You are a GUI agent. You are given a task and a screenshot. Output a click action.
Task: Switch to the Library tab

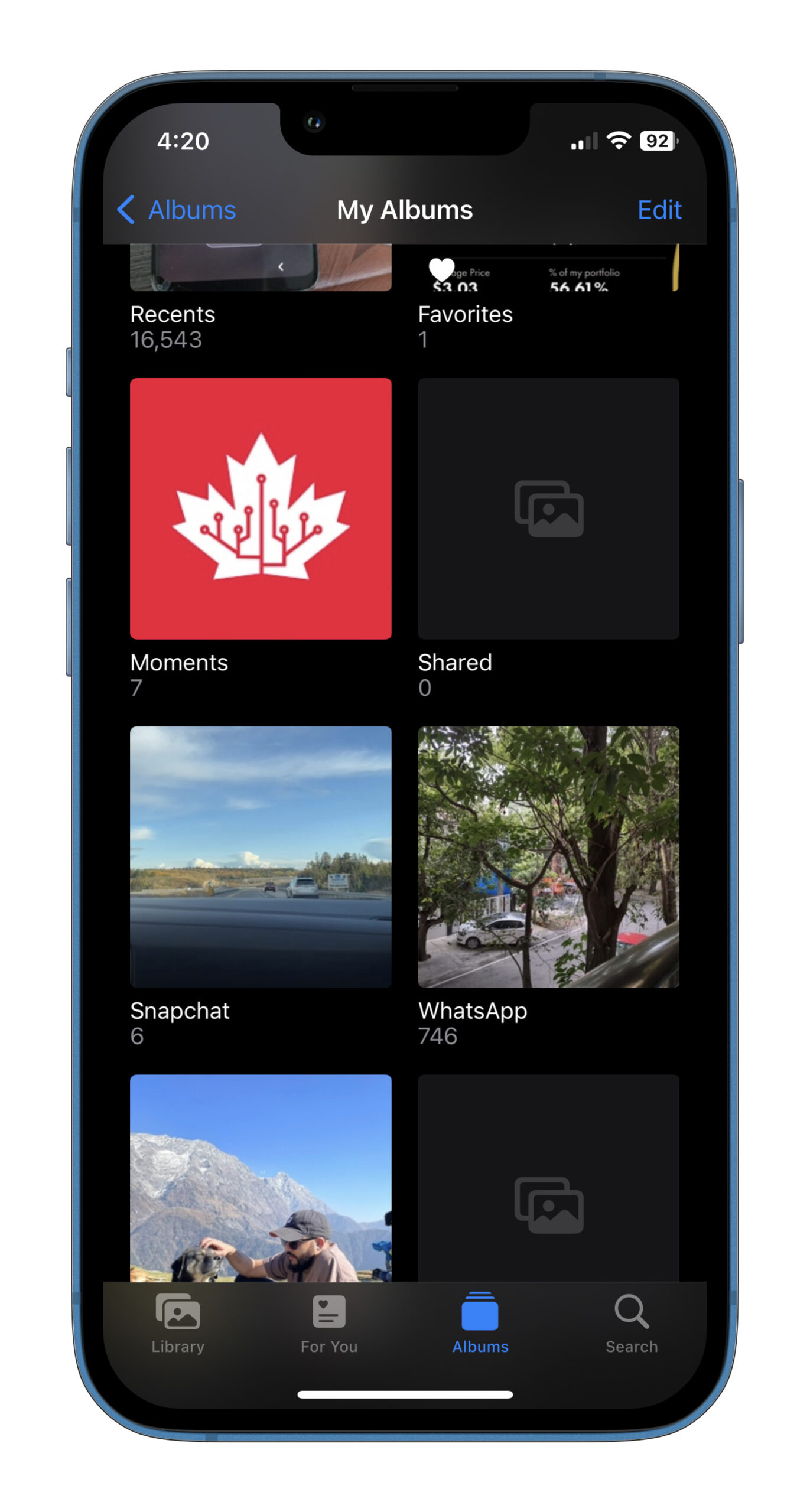177,1323
